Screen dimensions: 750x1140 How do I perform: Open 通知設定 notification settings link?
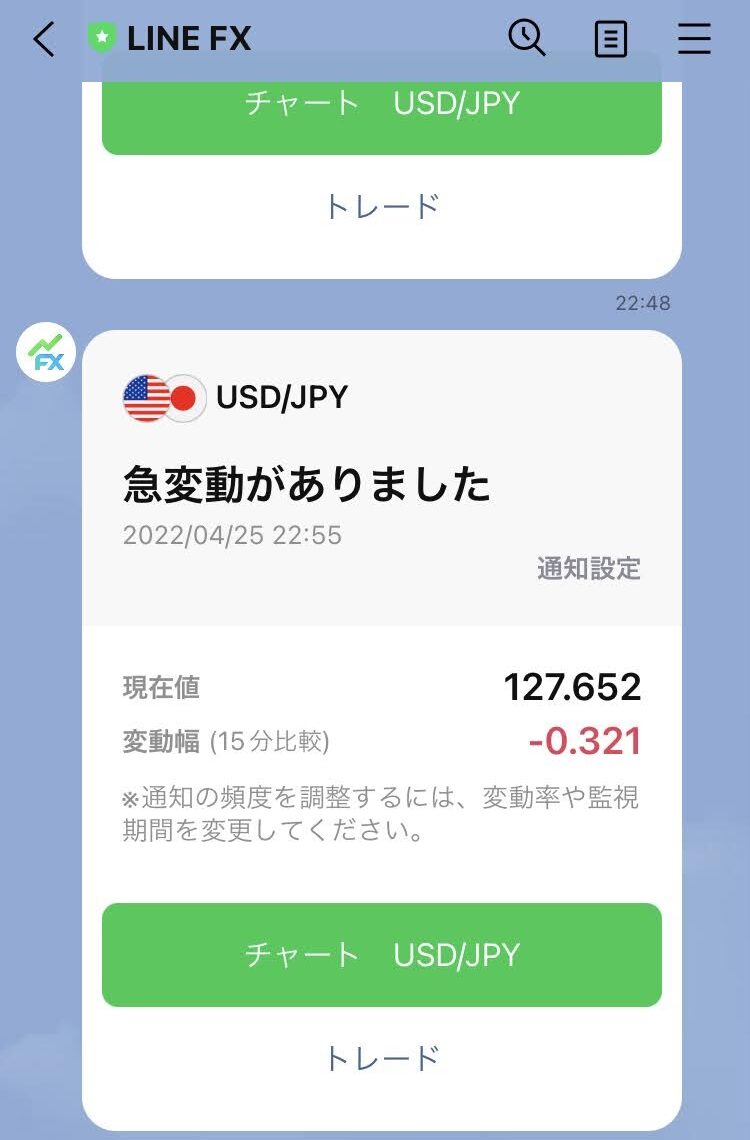[x=588, y=569]
